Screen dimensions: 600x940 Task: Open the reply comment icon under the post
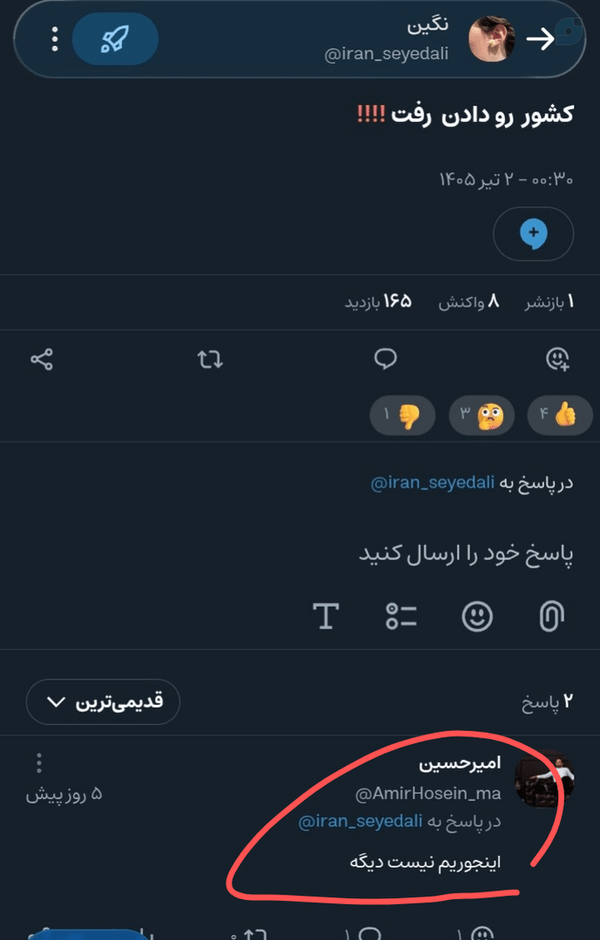click(x=385, y=359)
